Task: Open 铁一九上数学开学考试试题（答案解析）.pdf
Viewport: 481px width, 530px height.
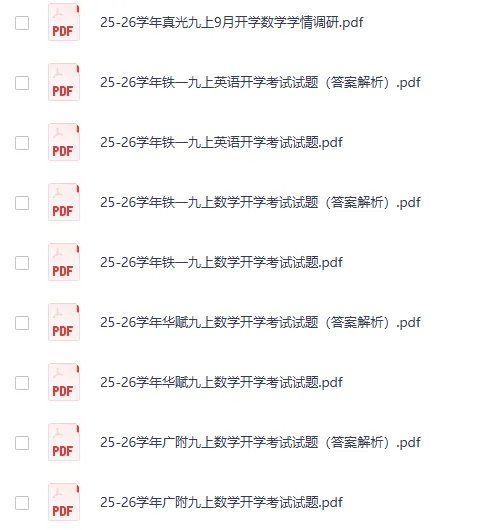Action: 260,202
